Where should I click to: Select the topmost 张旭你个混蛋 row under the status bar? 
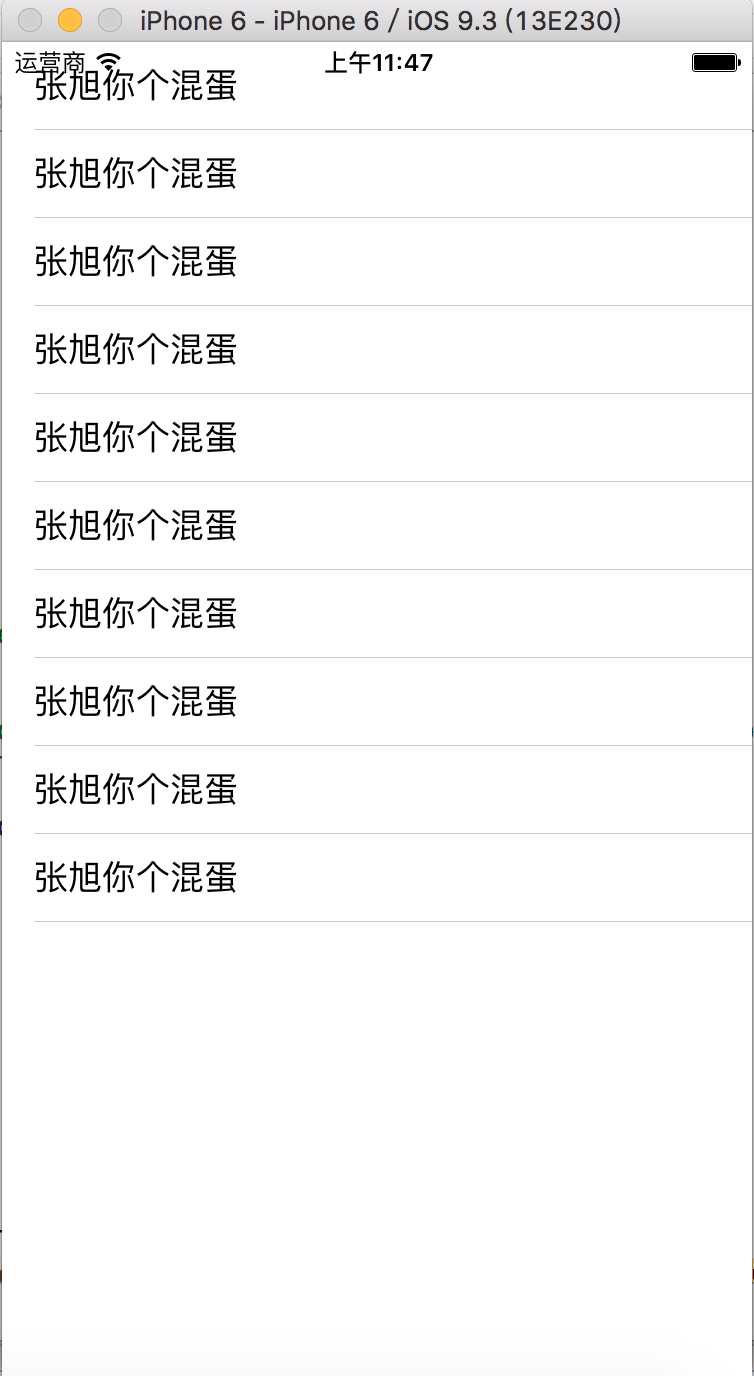tap(377, 86)
